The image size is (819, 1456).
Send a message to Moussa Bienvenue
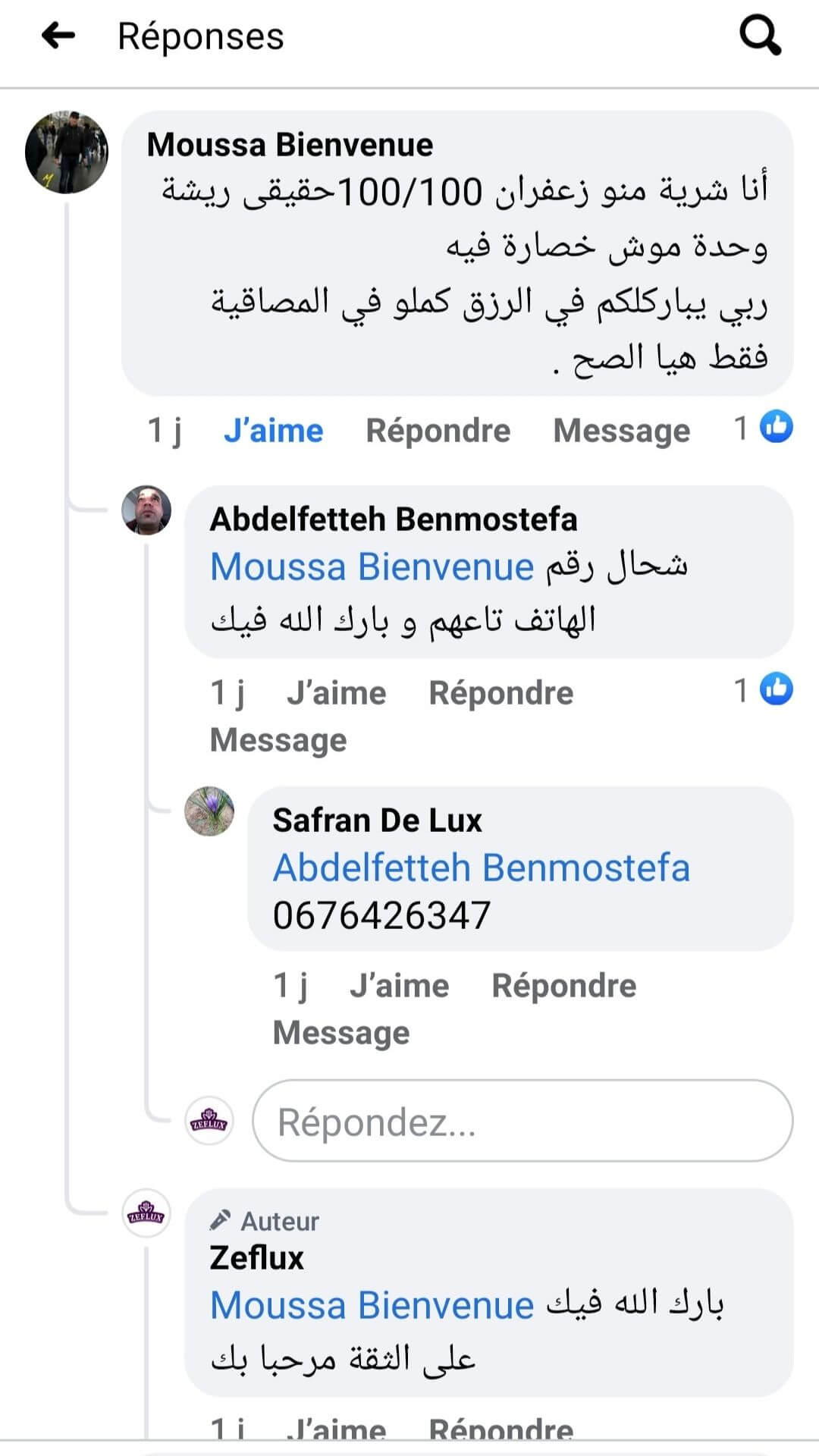[x=621, y=431]
